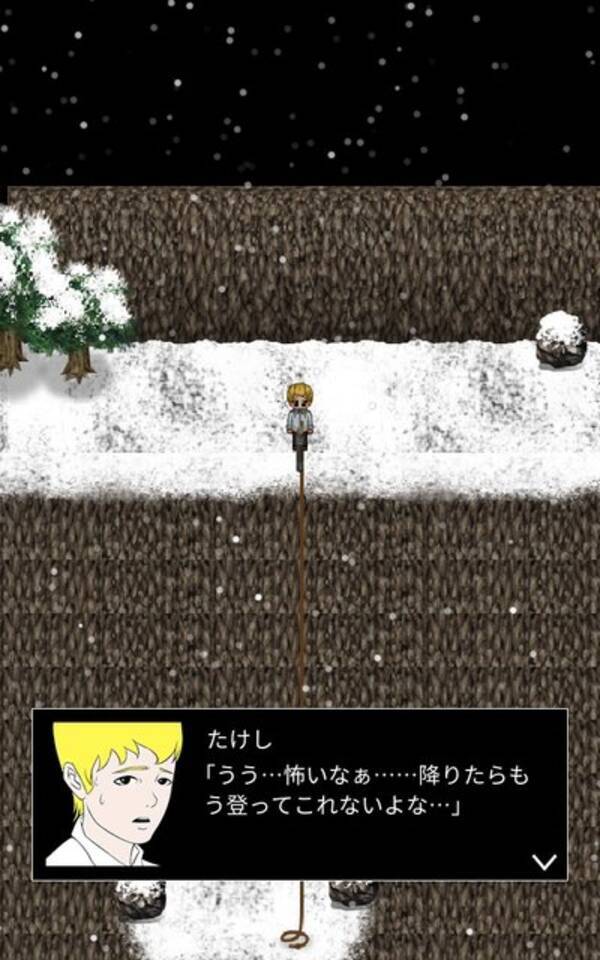
Task: Tap the down arrow to advance Takeshi's dialogue
Action: 543,861
